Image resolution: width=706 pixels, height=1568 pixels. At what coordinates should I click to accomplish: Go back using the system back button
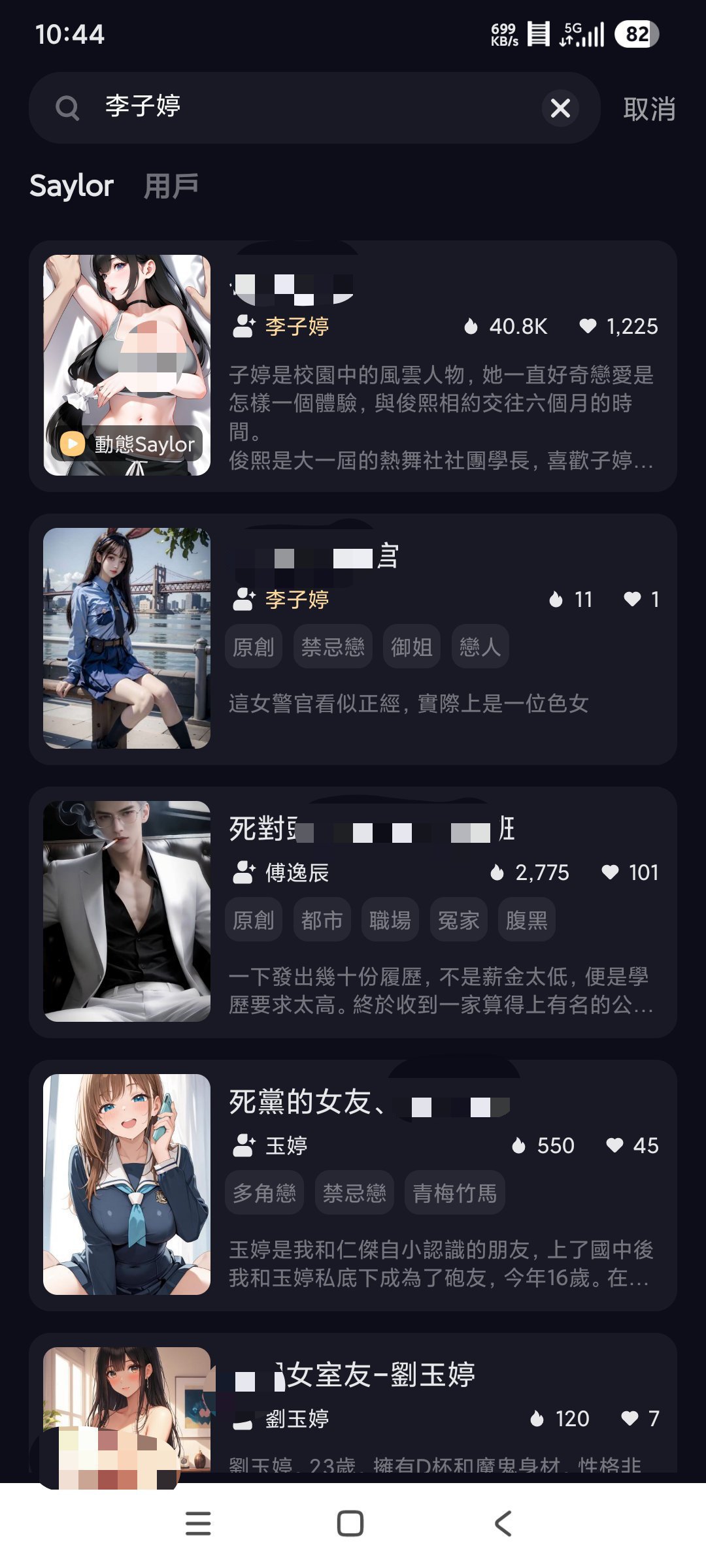click(502, 1524)
